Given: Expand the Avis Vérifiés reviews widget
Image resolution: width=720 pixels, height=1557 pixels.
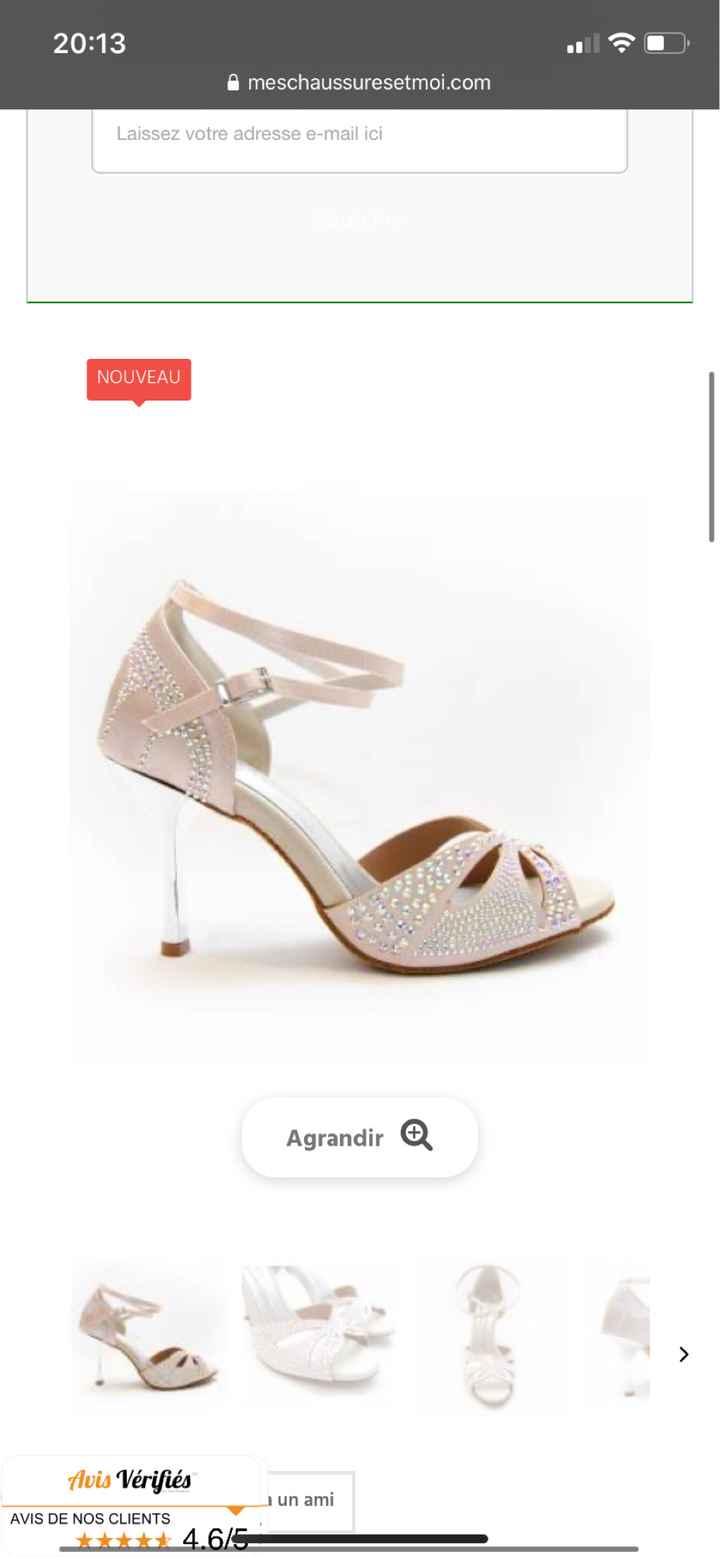Looking at the screenshot, I should click(x=237, y=1508).
